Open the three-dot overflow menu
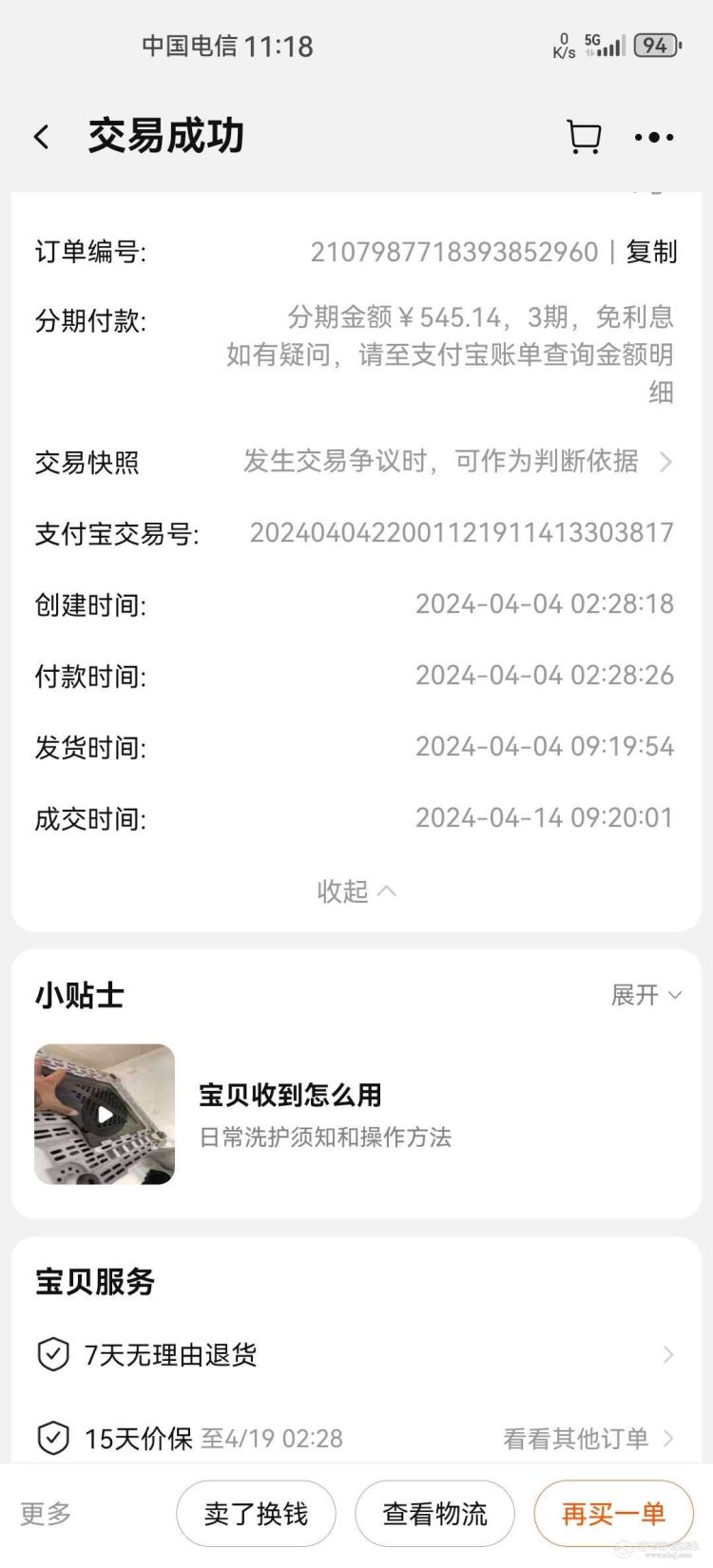 coord(654,137)
